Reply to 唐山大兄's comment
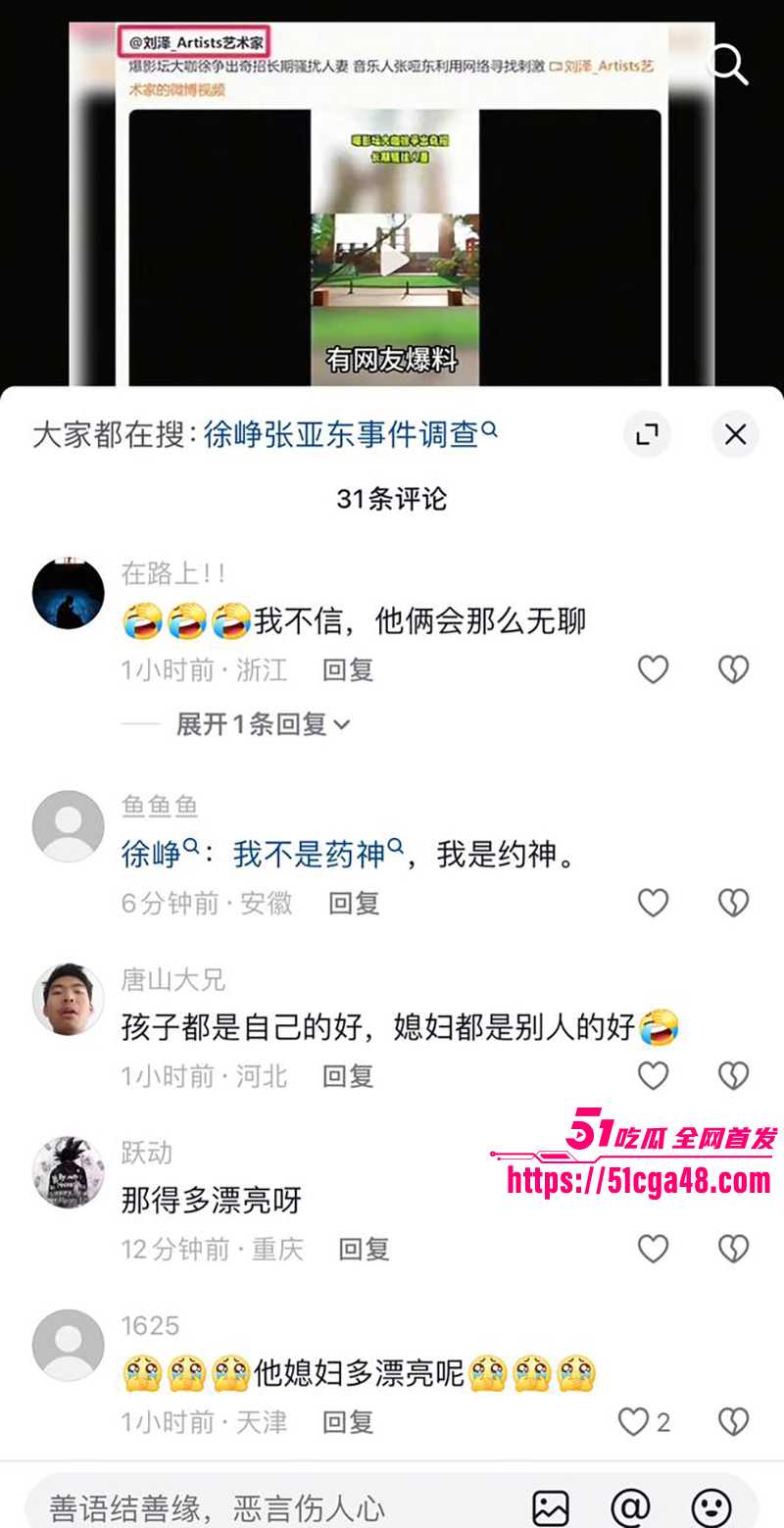 (348, 1076)
